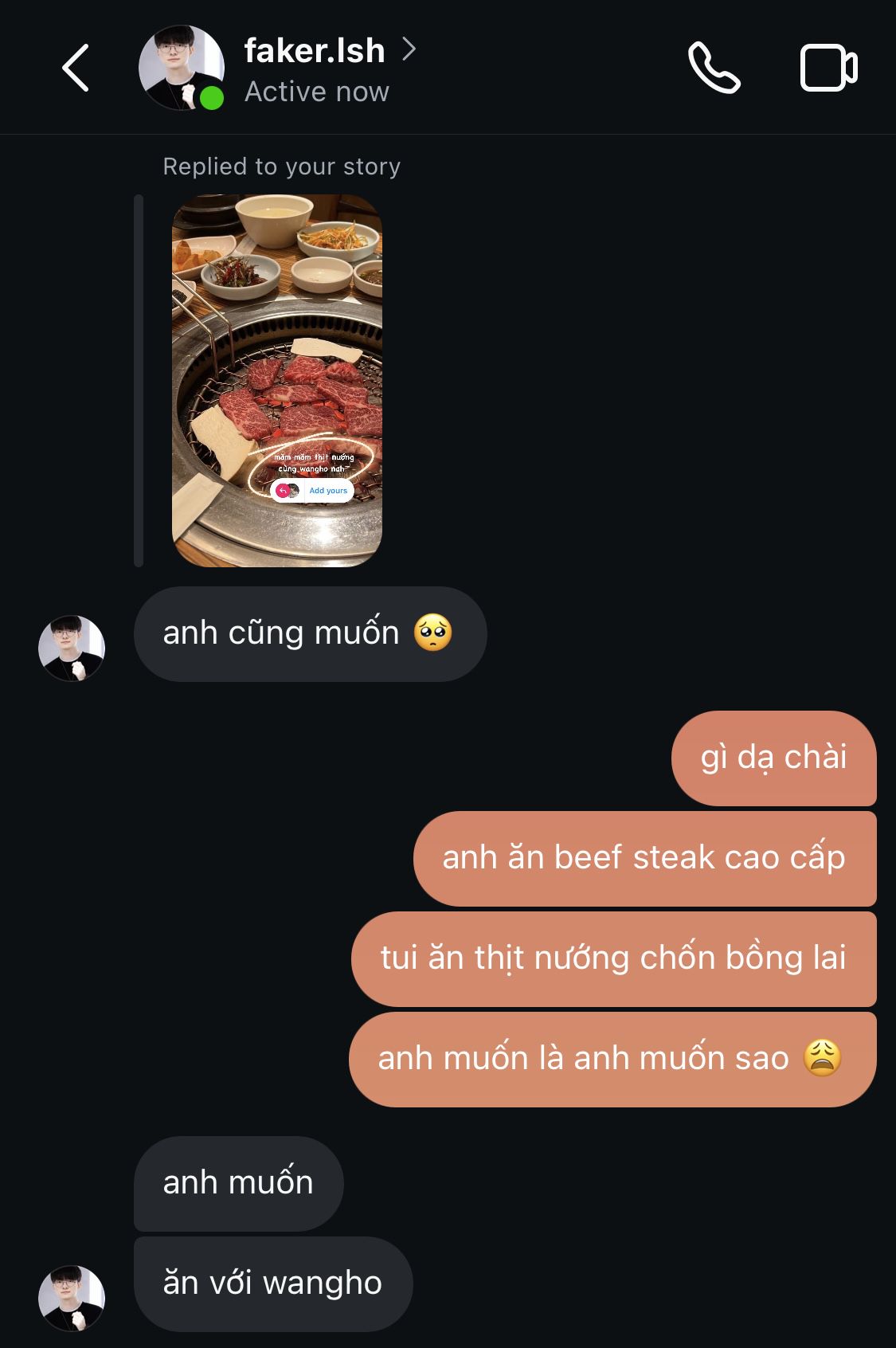Start a video call with faker.lsh

(828, 69)
